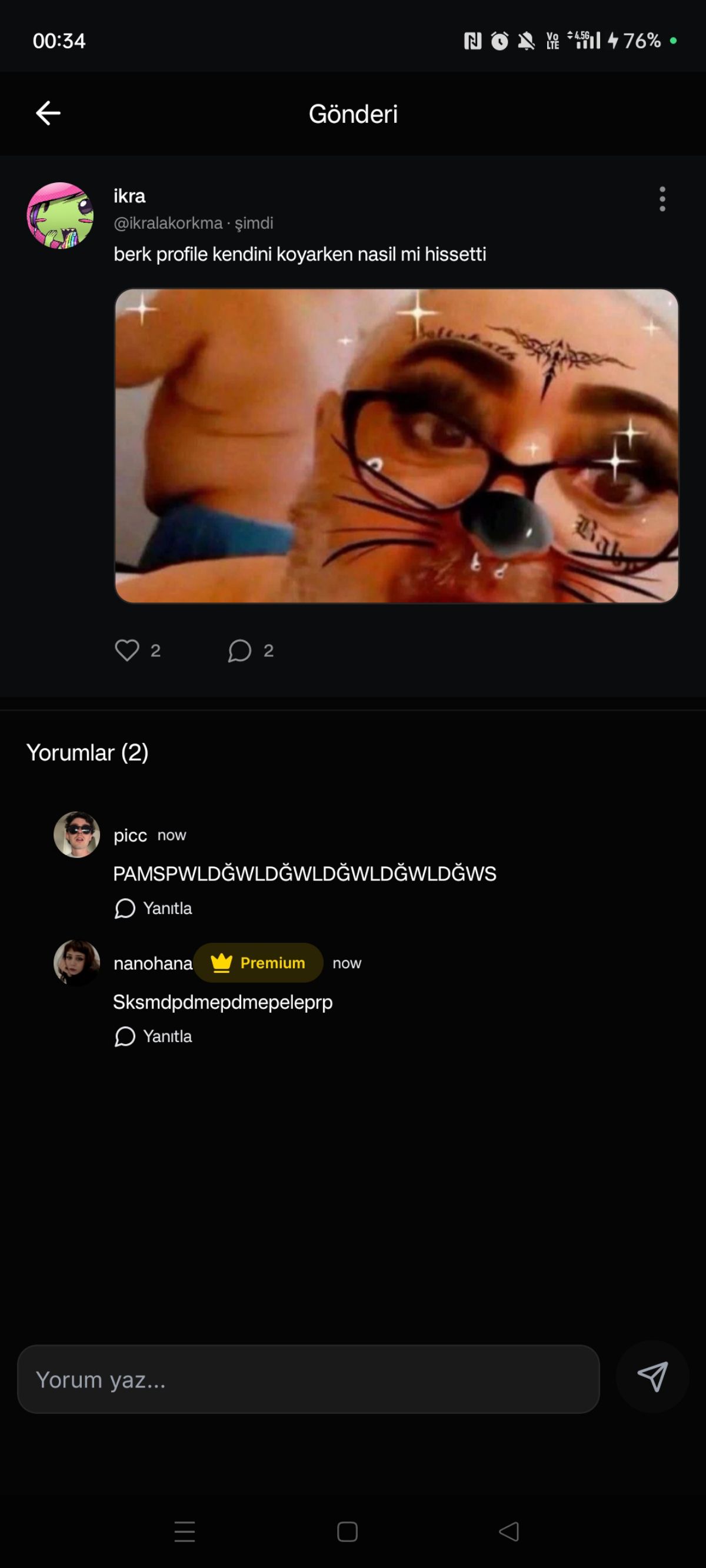The image size is (706, 1568).
Task: Send the comment with the paper plane
Action: [x=652, y=1377]
